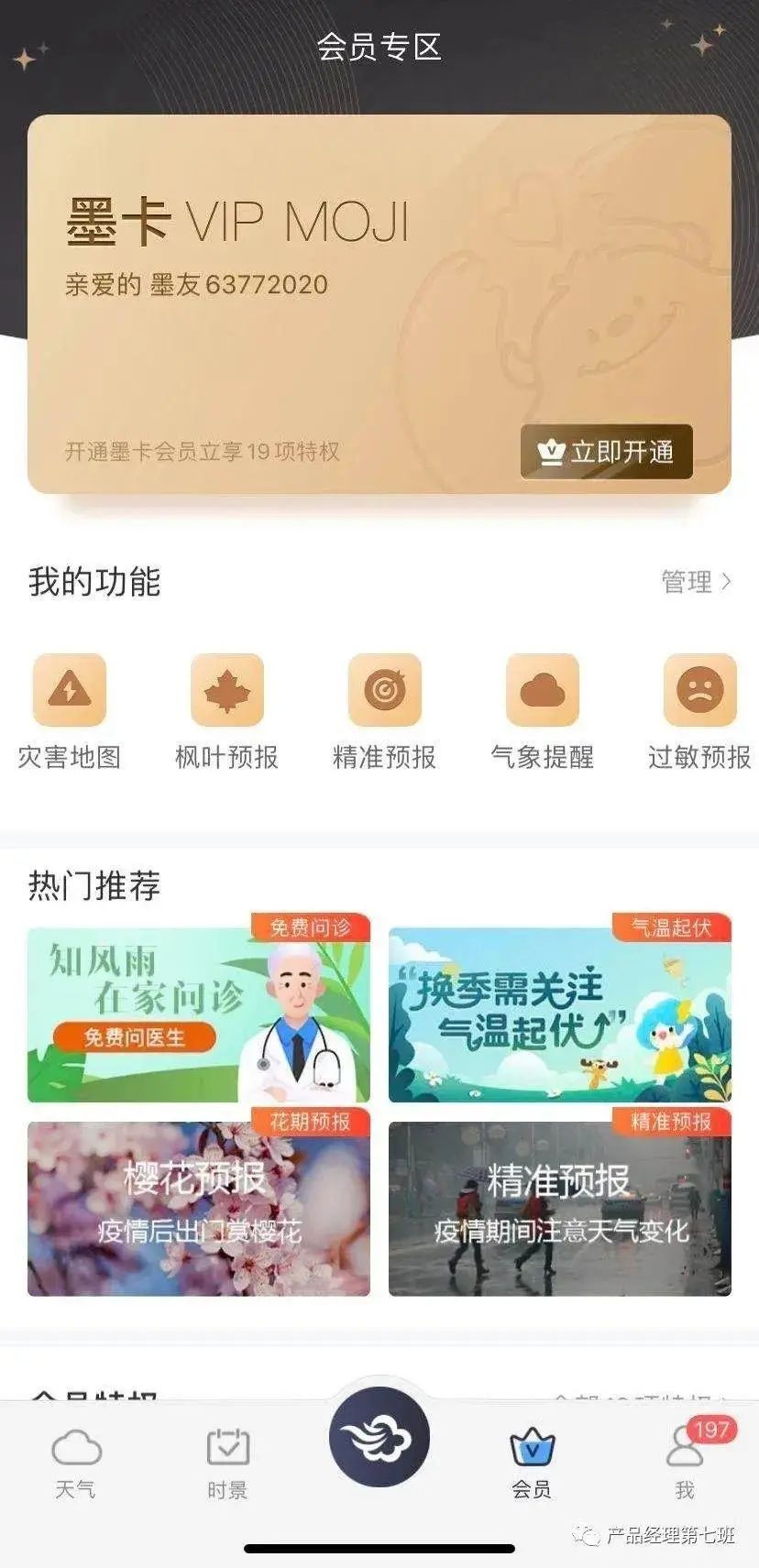Switch to the 天气 tab
This screenshot has width=759, height=1568.
tap(75, 1462)
